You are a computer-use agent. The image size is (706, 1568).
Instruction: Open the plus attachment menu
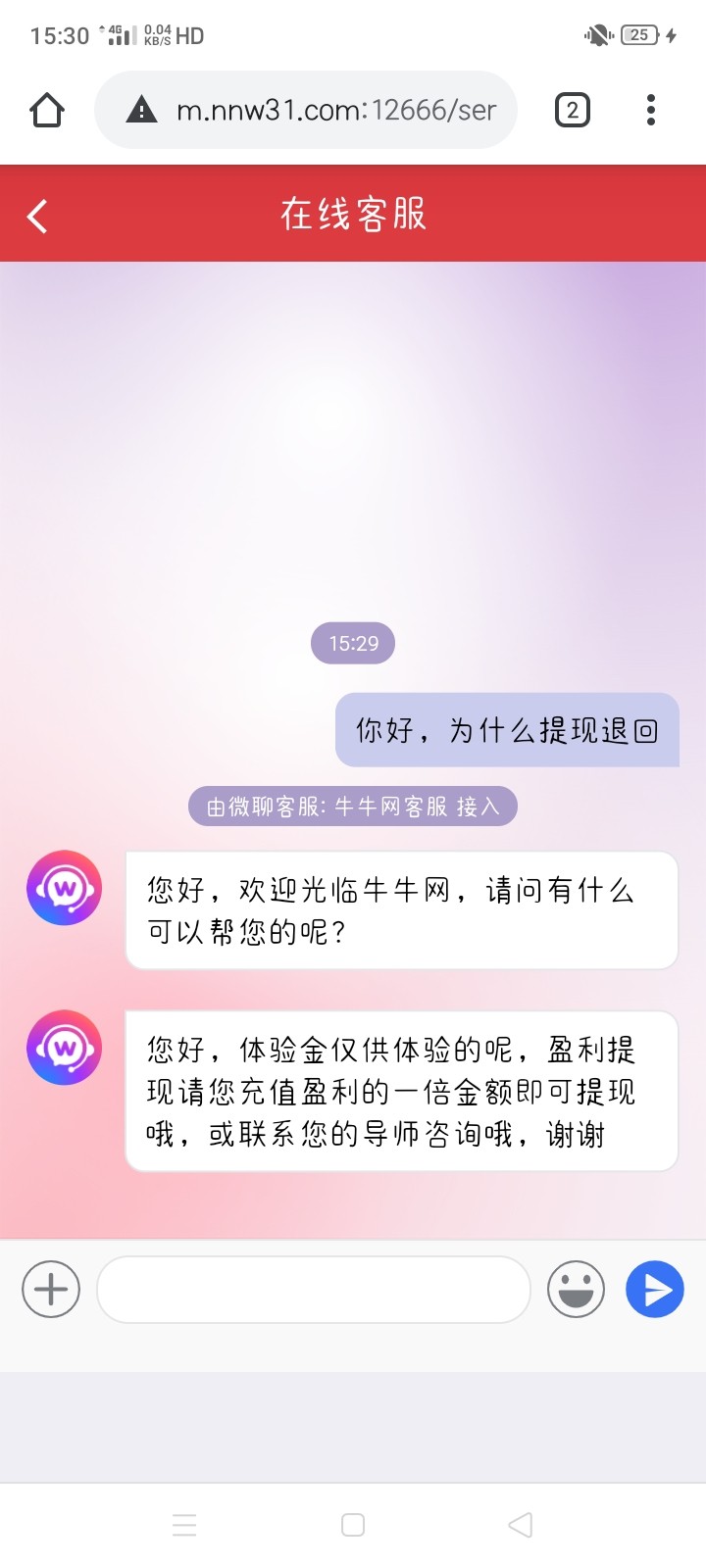point(51,1289)
